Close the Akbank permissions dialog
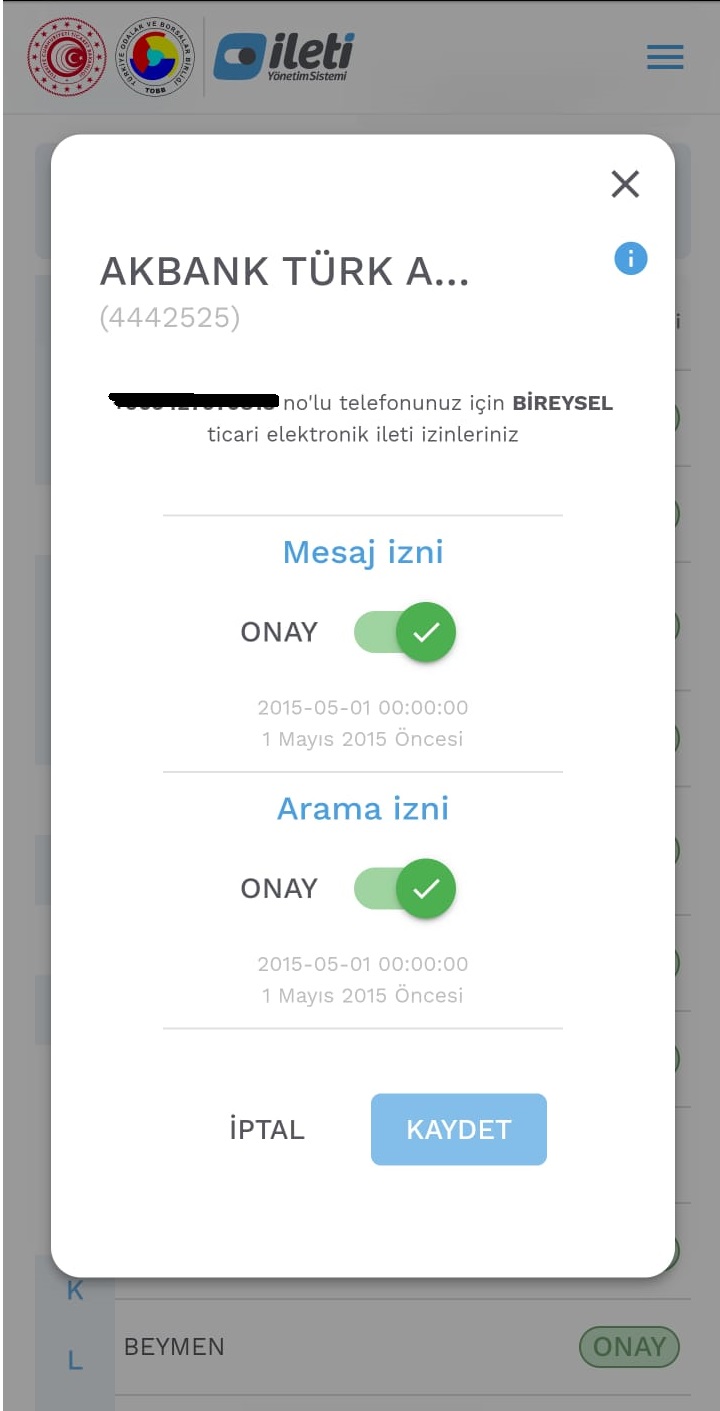Viewport: 720px width, 1411px height. [x=625, y=184]
